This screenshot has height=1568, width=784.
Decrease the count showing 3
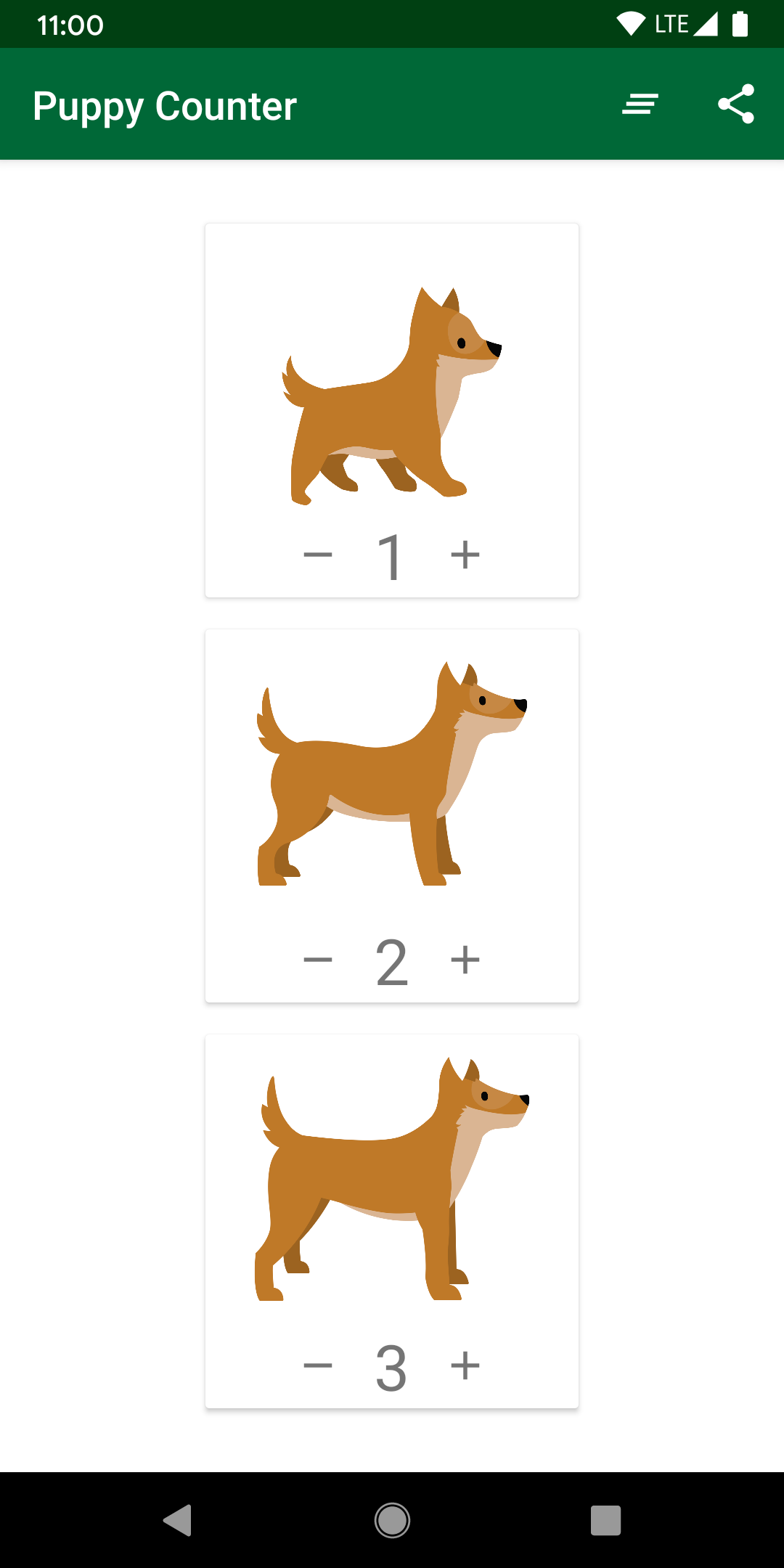click(318, 1365)
